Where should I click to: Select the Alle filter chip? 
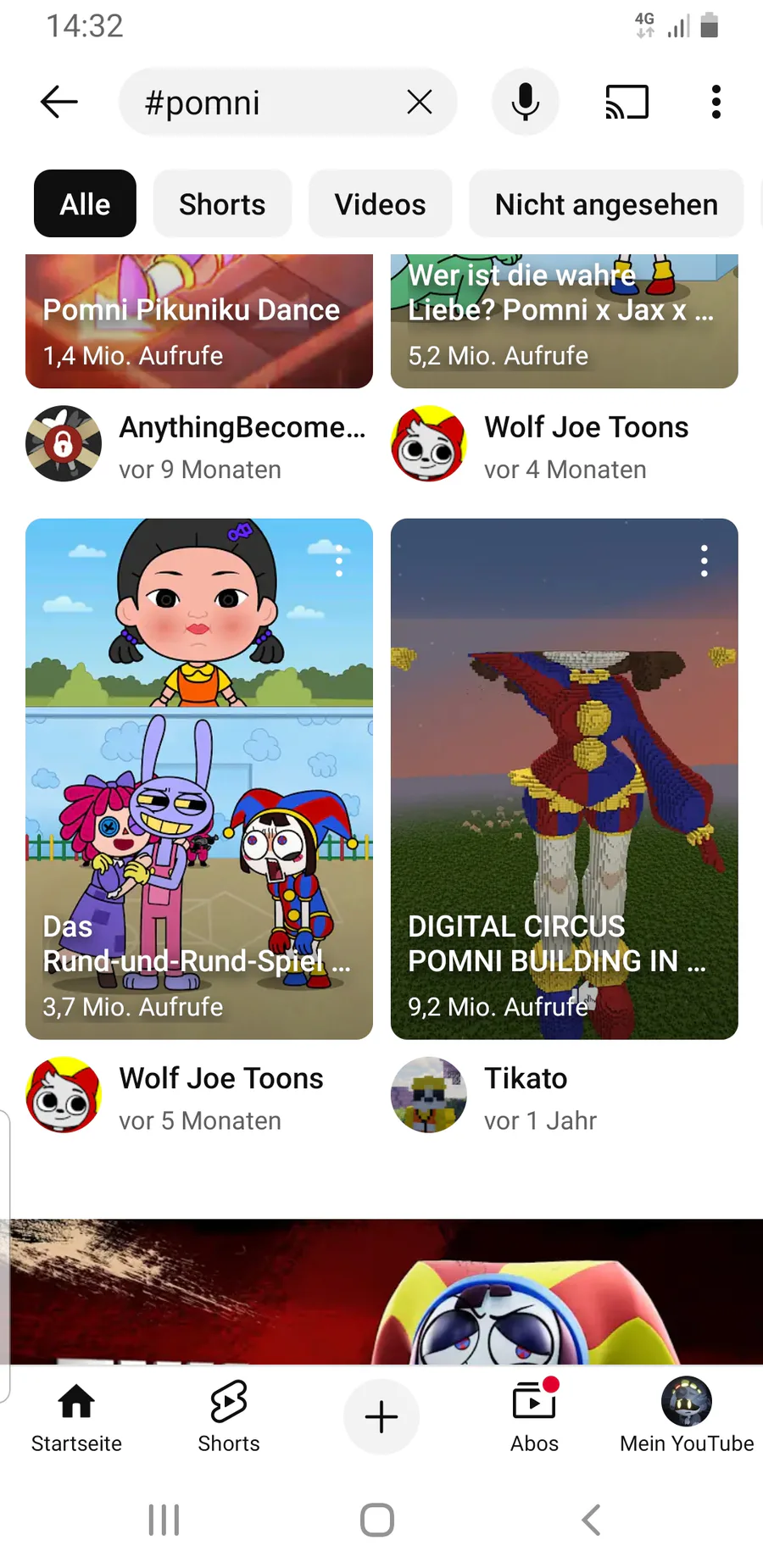pos(85,204)
